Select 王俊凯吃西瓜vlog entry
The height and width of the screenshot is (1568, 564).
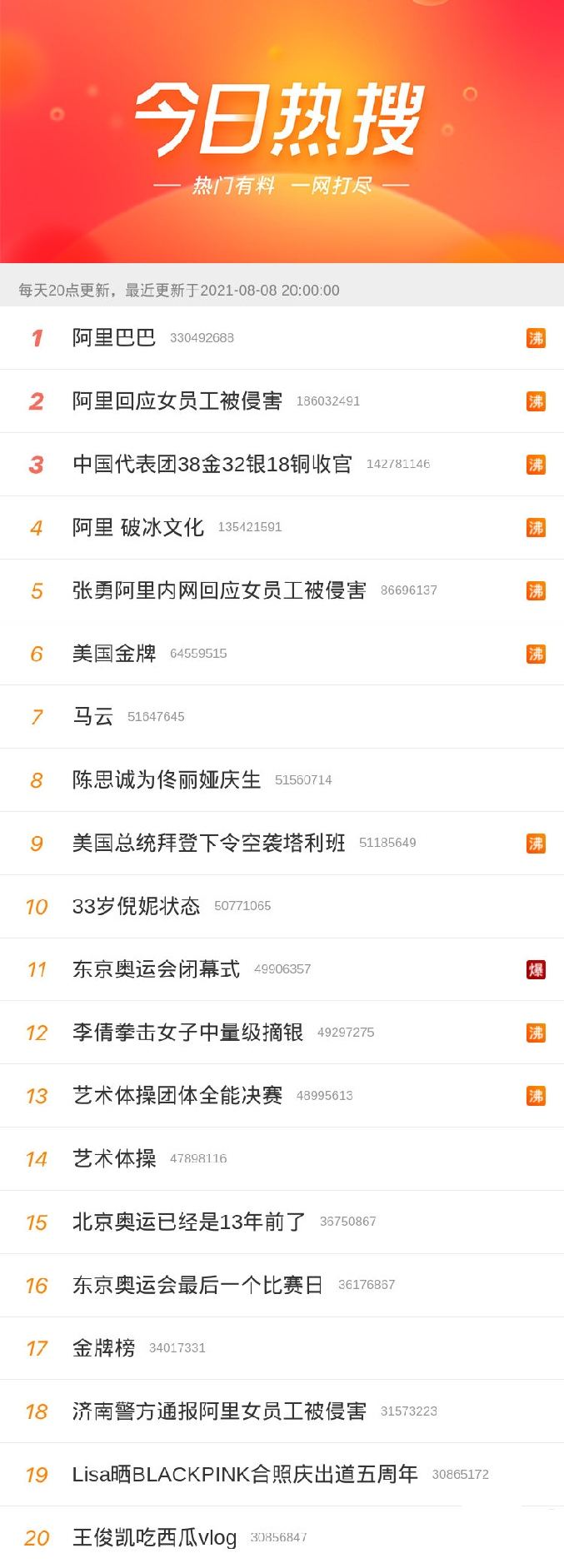pos(155,1537)
